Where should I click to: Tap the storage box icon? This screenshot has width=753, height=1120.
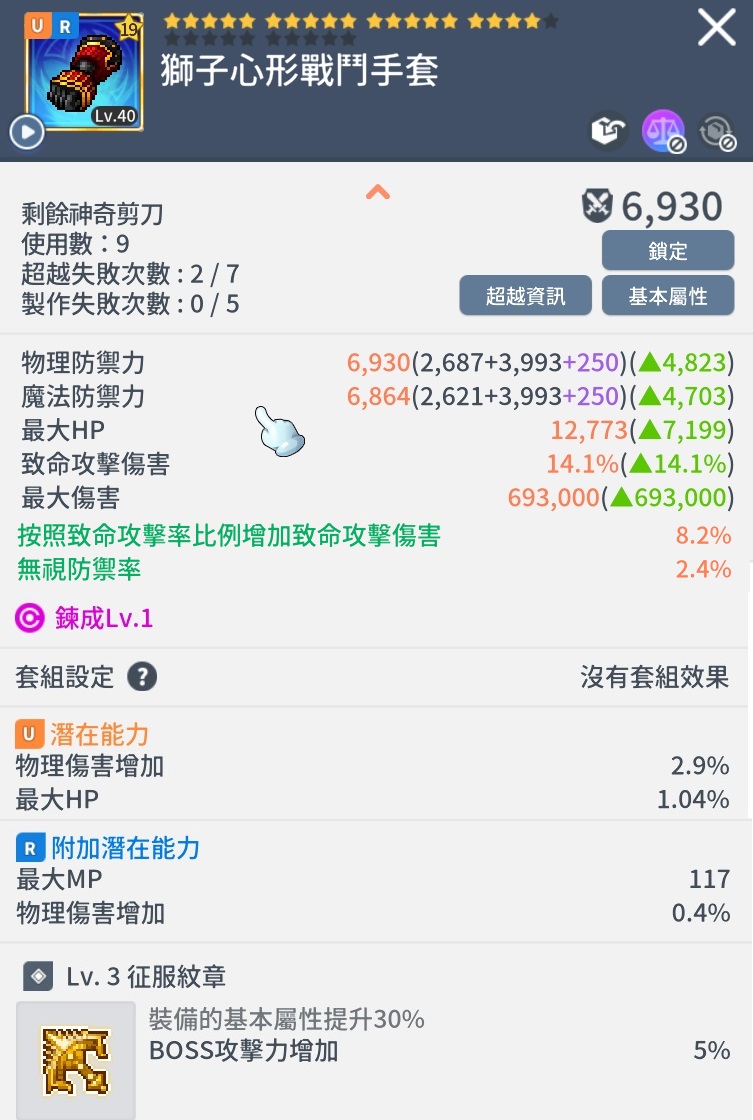(x=607, y=131)
